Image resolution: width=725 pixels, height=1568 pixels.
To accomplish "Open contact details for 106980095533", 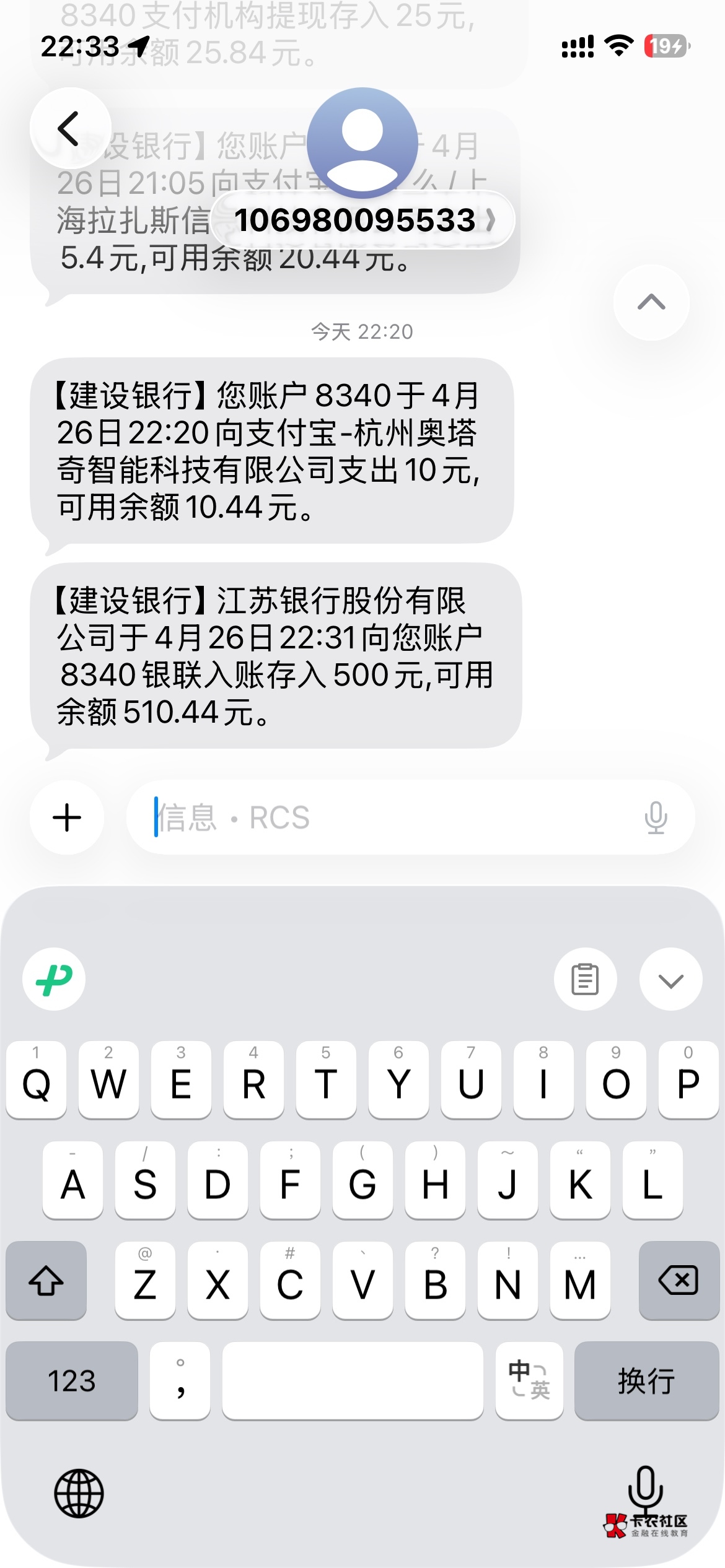I will coord(363,220).
